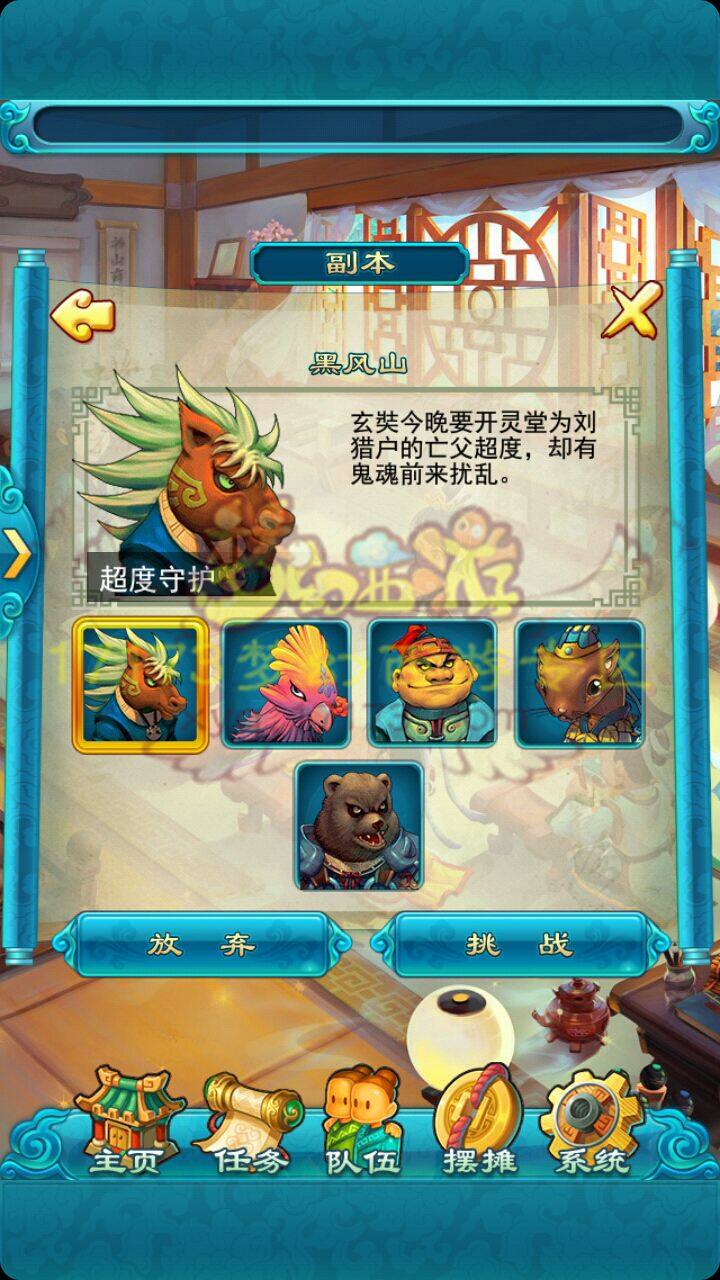Close the 副本 dungeon panel

(x=631, y=311)
